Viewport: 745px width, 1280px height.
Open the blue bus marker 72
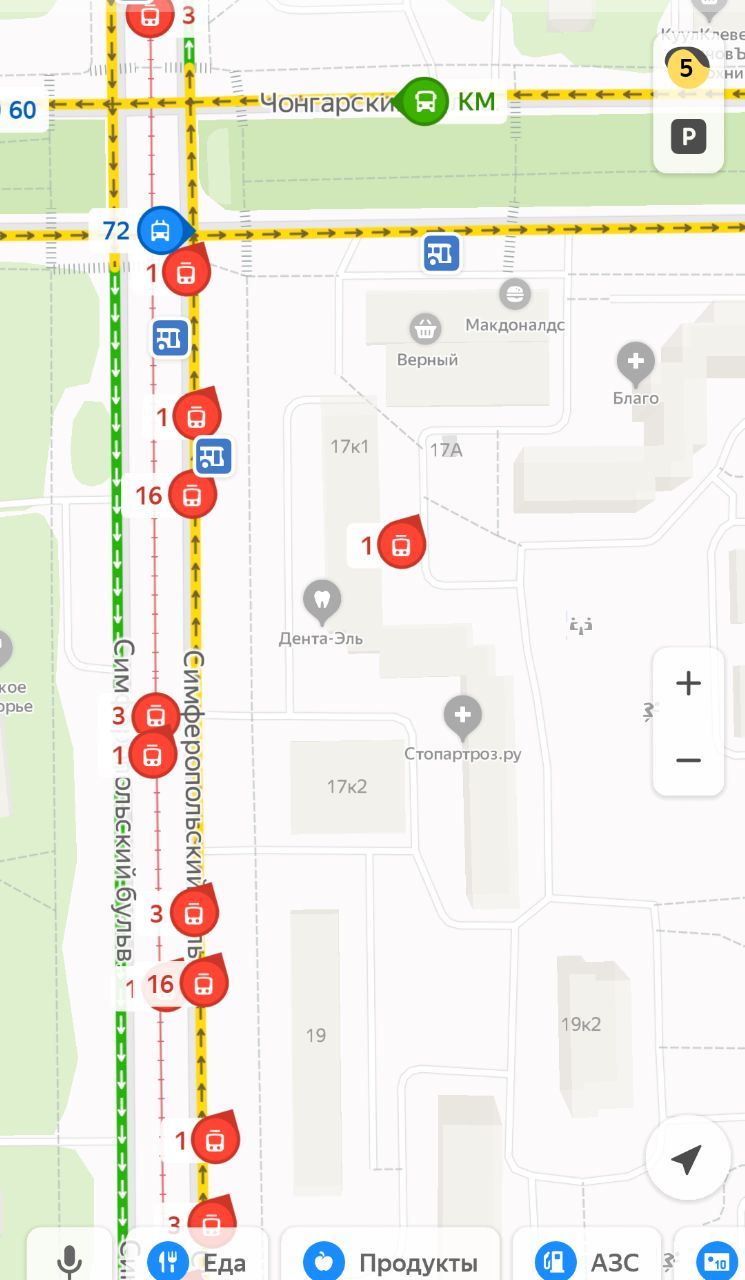[x=159, y=232]
